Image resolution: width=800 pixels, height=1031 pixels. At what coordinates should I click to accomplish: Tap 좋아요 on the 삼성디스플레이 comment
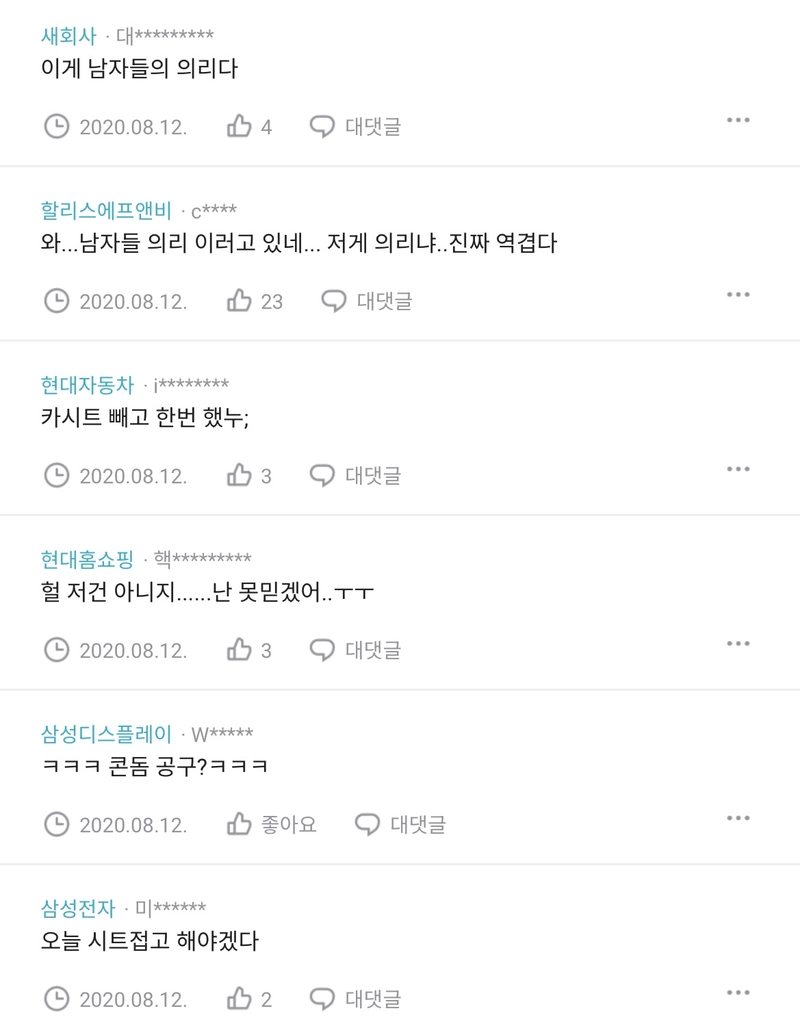coord(272,825)
